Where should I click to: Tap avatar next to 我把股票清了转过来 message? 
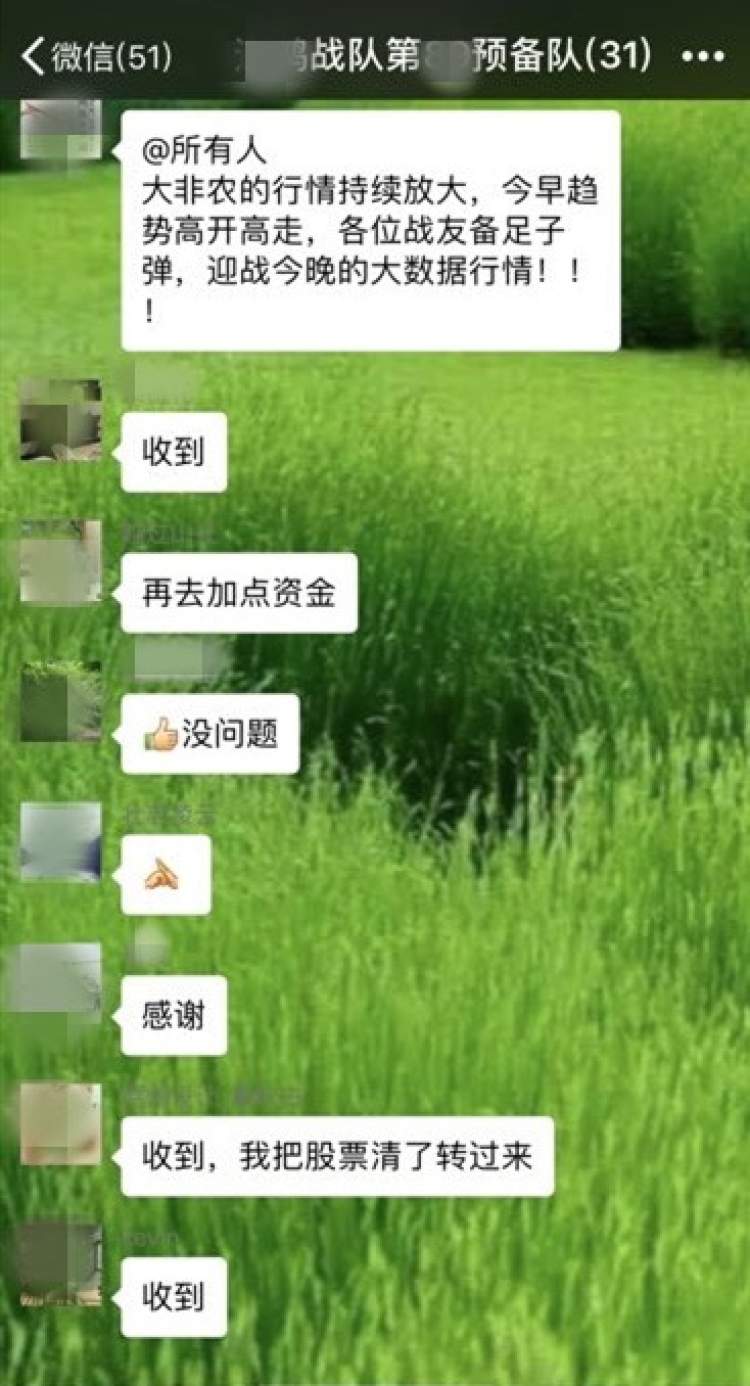[60, 1124]
